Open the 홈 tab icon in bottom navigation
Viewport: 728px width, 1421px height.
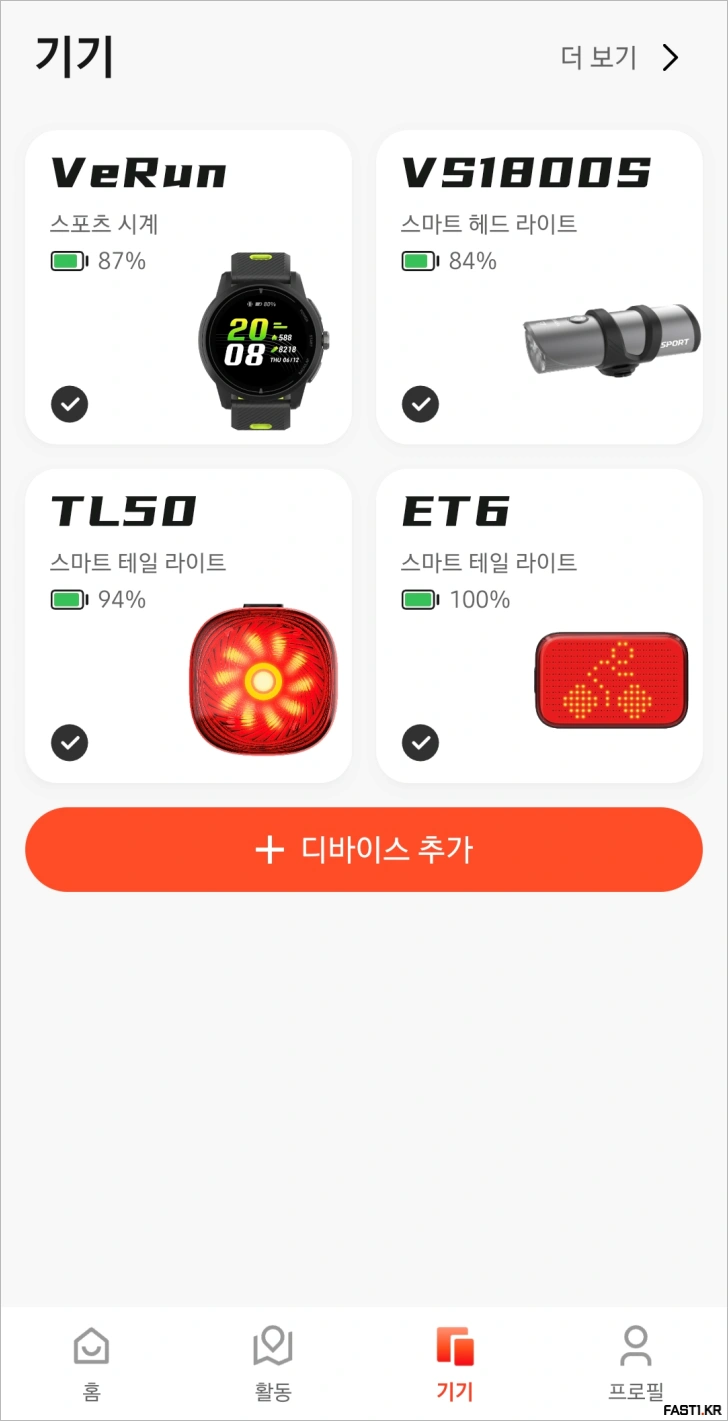pyautogui.click(x=90, y=1347)
